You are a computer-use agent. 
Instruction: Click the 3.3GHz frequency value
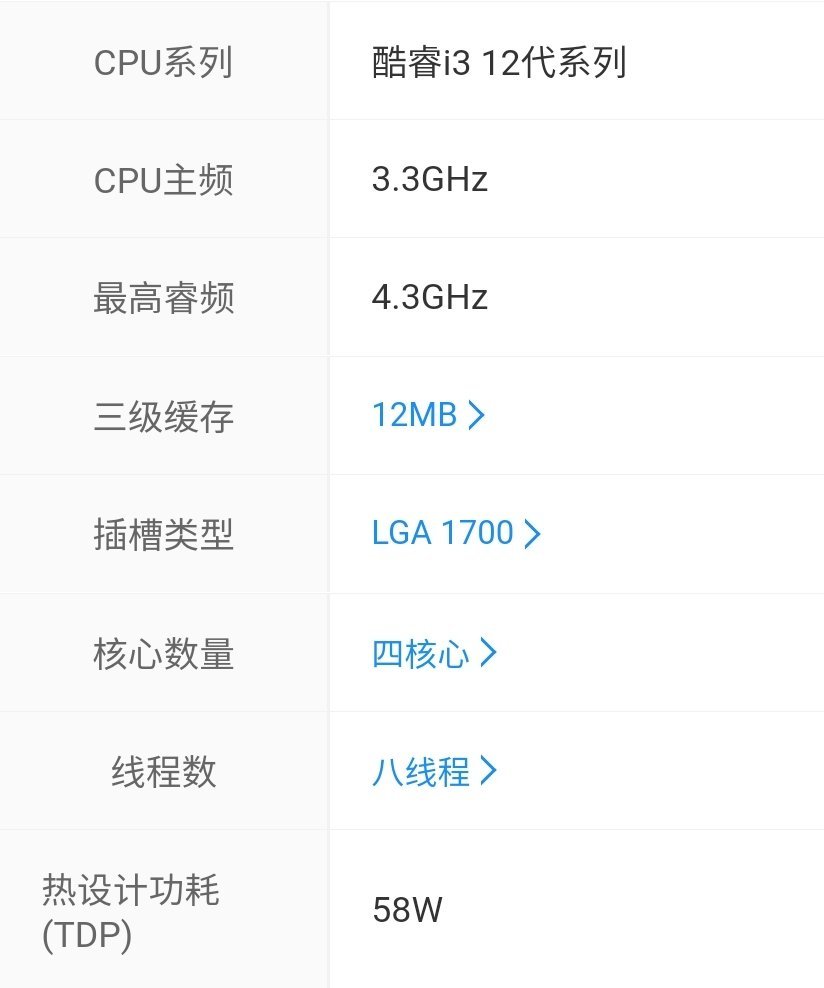tap(431, 180)
